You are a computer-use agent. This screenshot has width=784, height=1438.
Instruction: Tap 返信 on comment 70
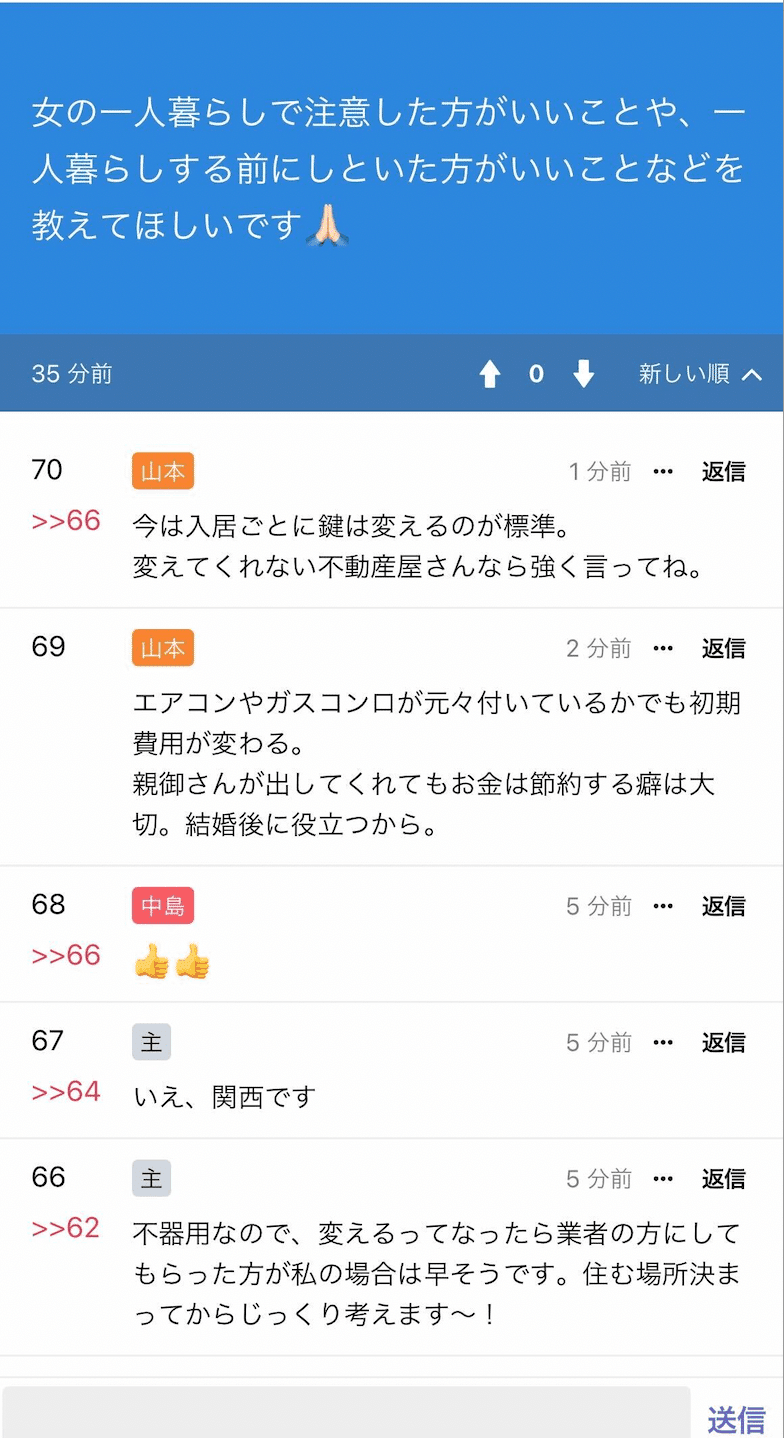coord(723,472)
